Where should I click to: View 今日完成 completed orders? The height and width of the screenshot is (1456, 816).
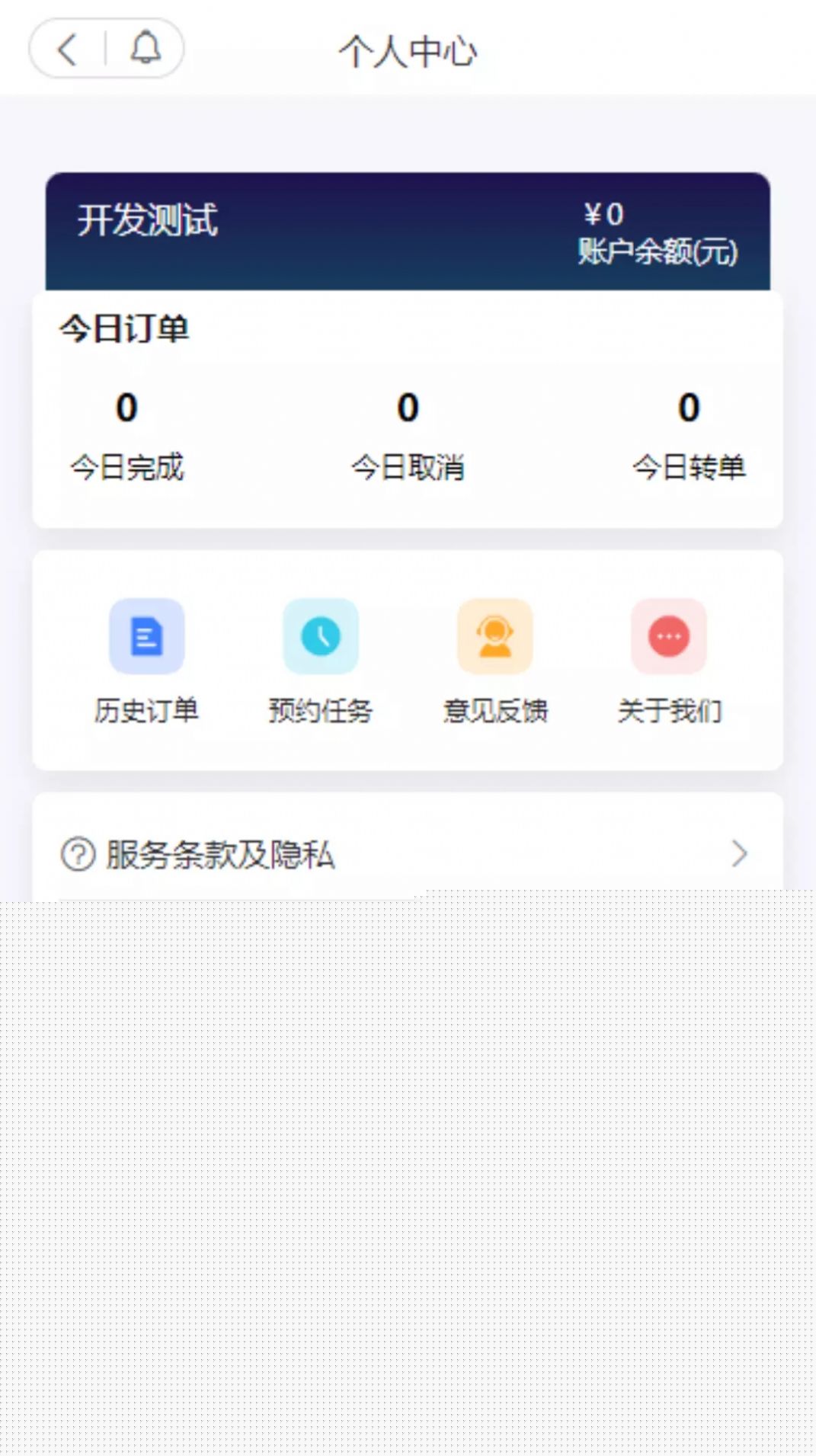point(127,436)
